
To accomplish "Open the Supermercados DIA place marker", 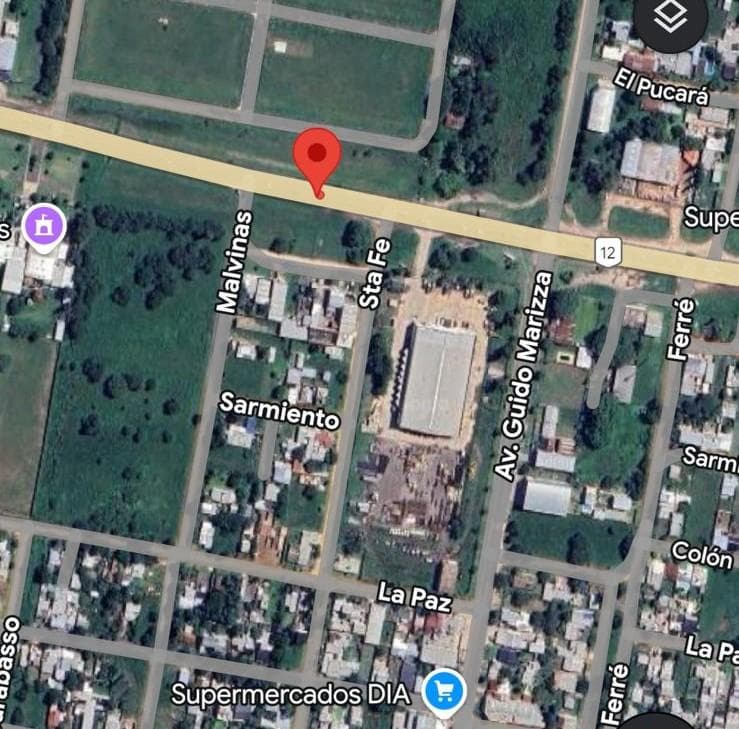I will tap(443, 692).
